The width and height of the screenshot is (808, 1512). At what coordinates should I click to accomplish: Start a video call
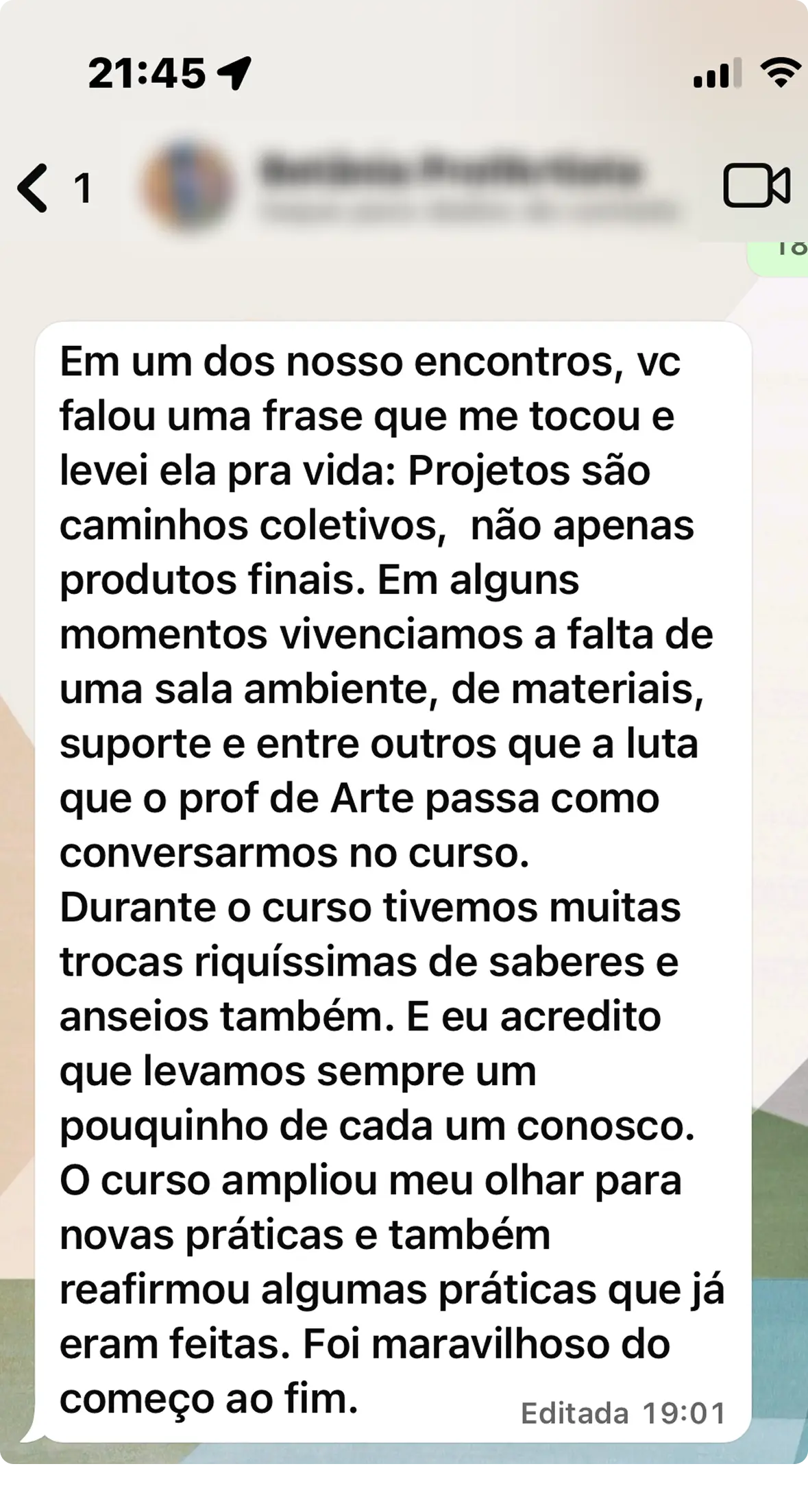point(756,186)
